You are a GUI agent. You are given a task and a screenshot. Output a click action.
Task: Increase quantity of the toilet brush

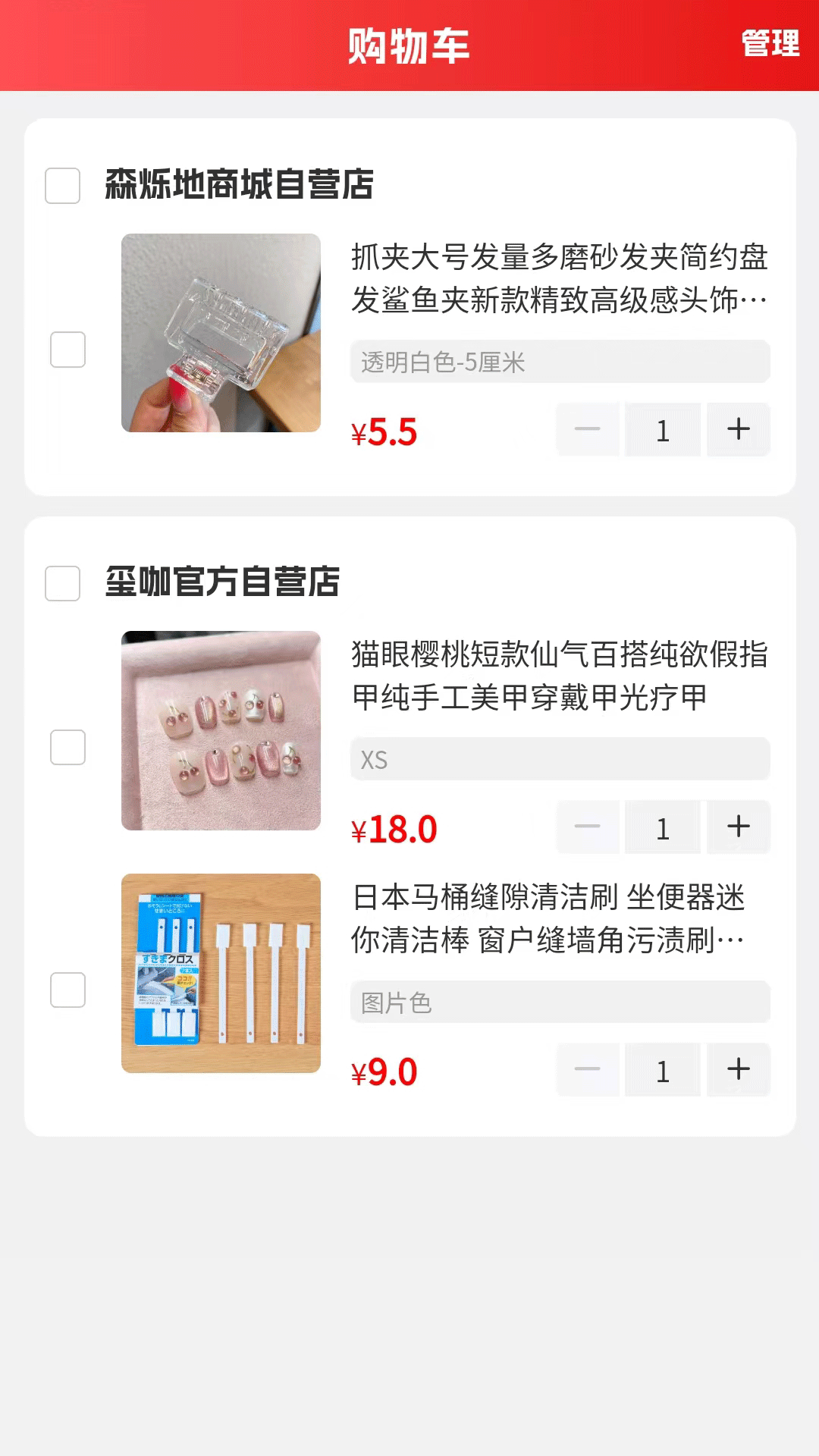click(738, 1070)
